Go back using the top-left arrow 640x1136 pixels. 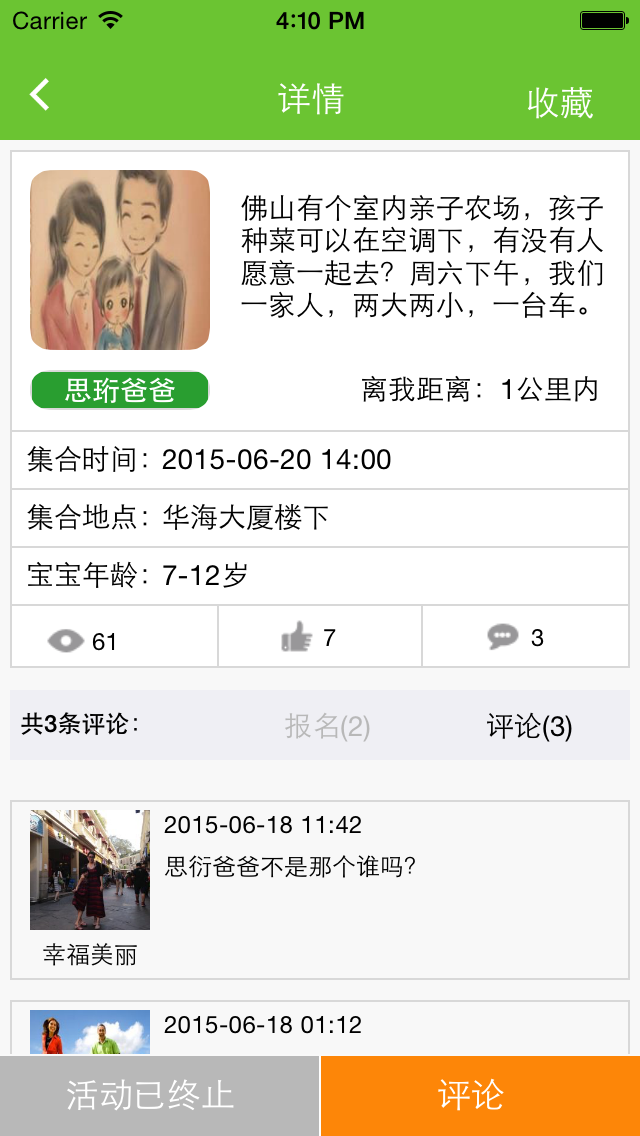(x=40, y=95)
